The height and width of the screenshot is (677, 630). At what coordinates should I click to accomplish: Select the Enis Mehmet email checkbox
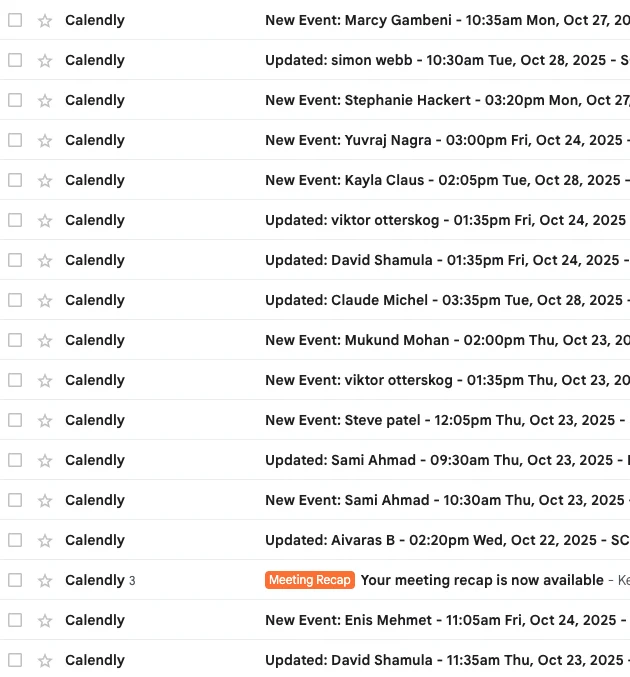point(15,620)
